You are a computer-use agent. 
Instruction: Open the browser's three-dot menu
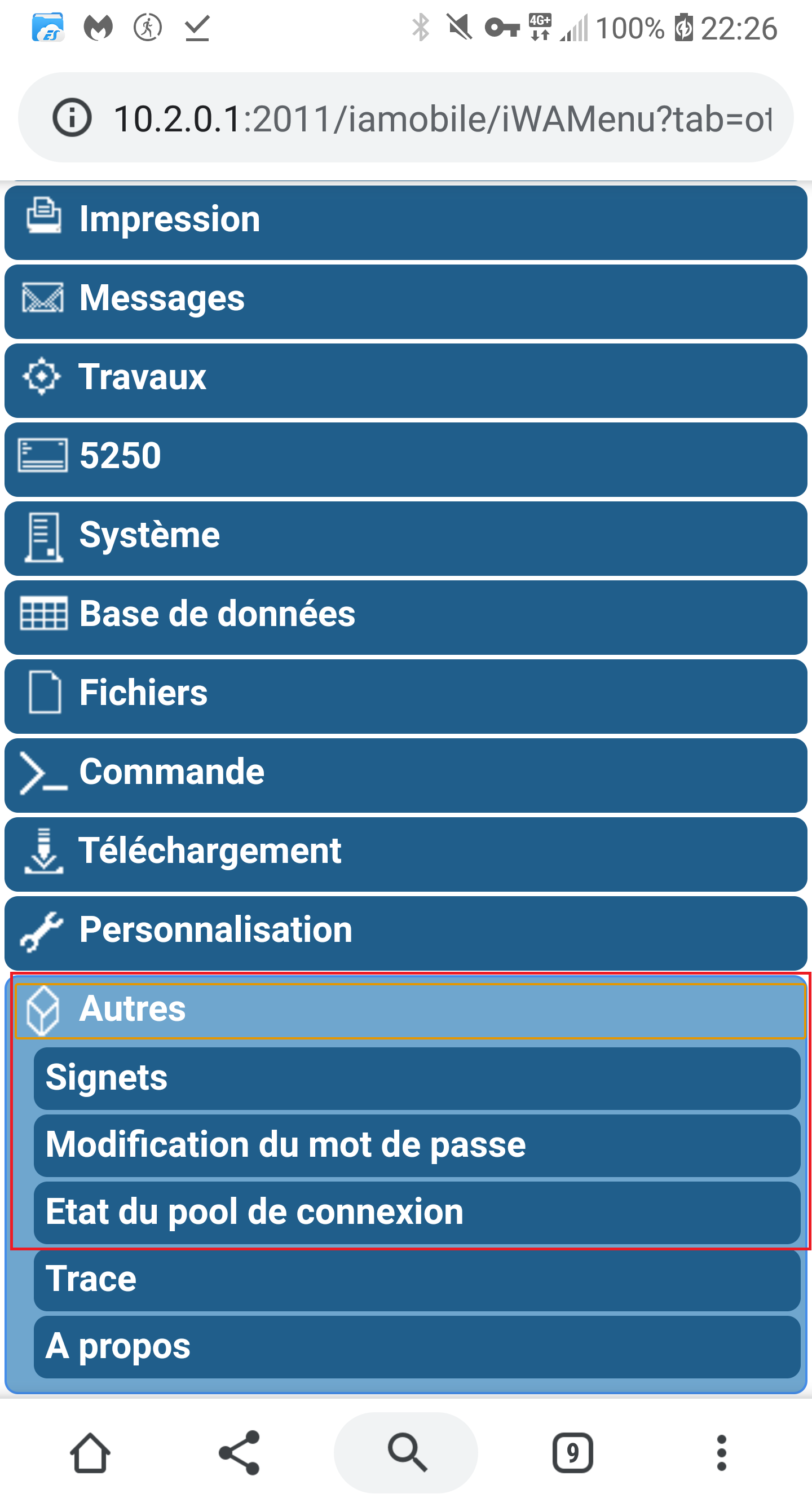point(721,1453)
